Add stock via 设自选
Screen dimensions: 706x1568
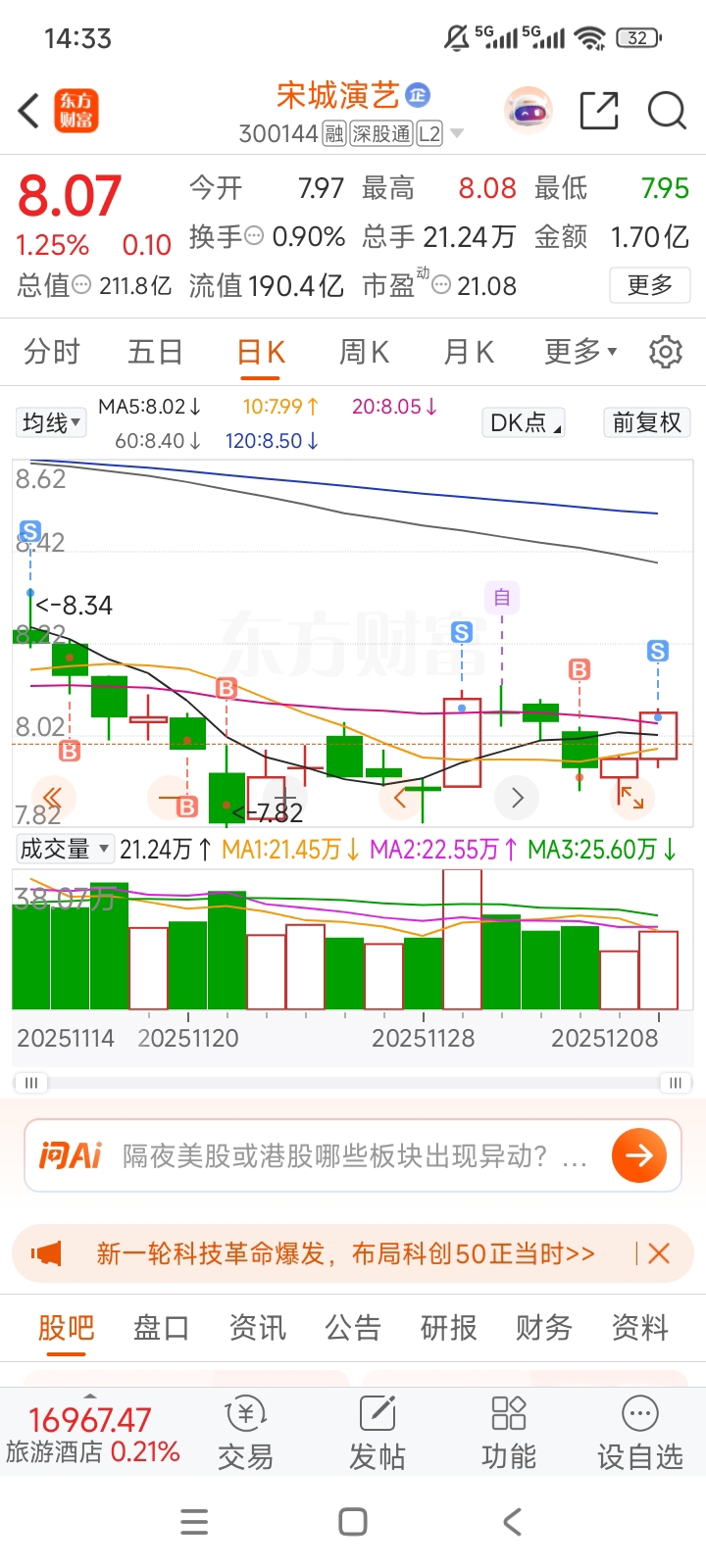[639, 1434]
